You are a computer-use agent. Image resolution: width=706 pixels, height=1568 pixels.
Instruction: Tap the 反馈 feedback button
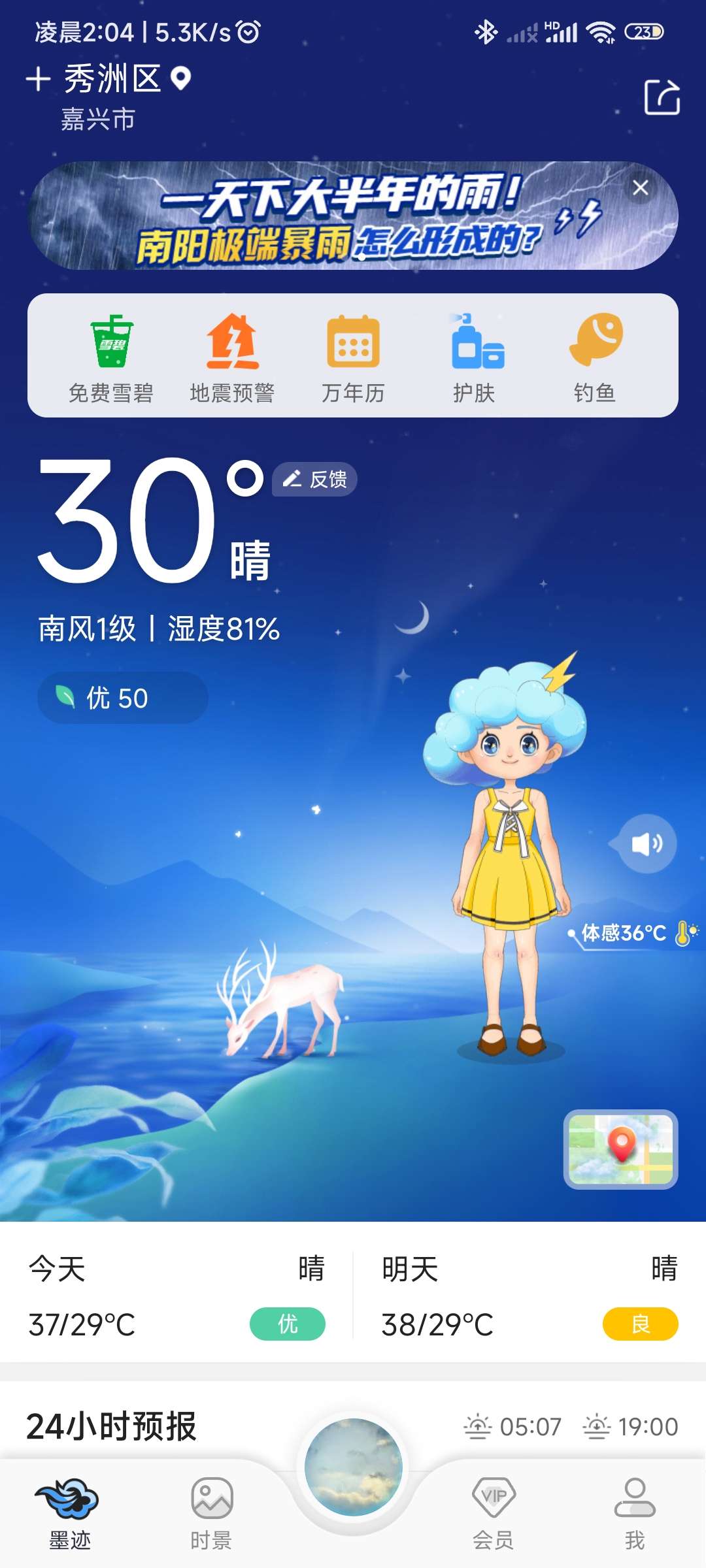(315, 480)
